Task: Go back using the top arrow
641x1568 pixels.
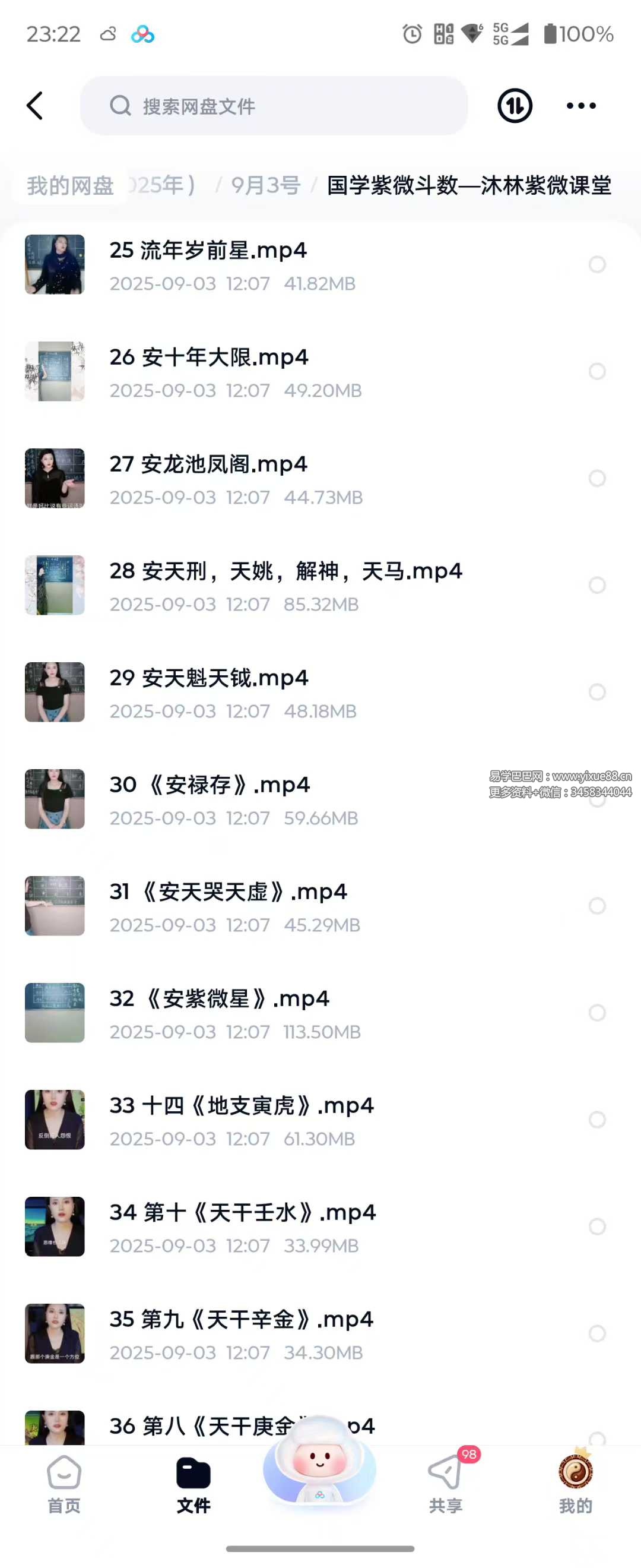Action: coord(35,106)
